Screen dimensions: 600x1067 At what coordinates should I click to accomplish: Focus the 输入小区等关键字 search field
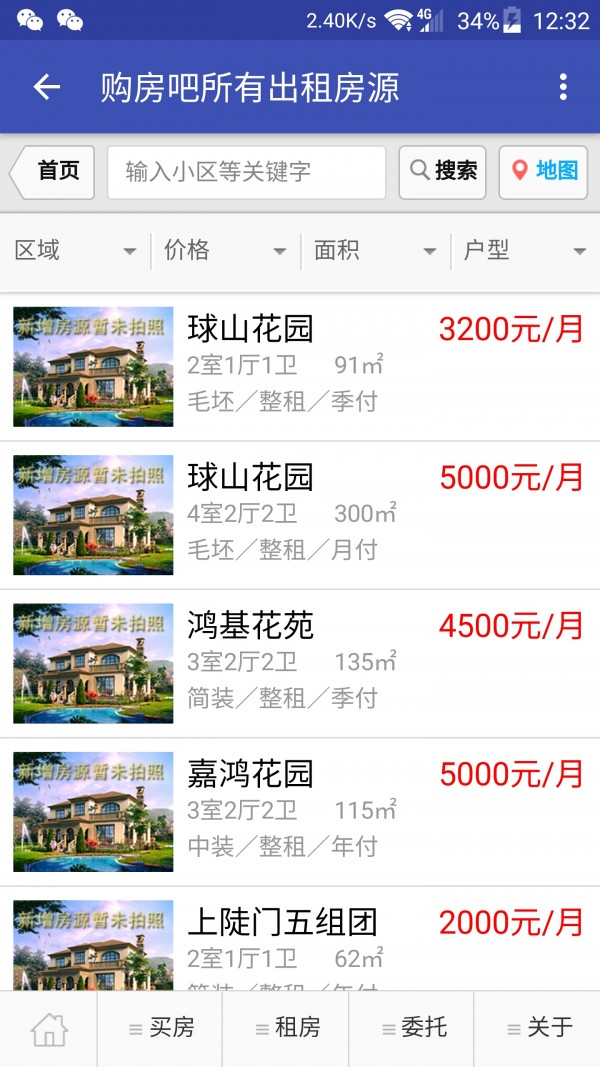click(x=246, y=172)
